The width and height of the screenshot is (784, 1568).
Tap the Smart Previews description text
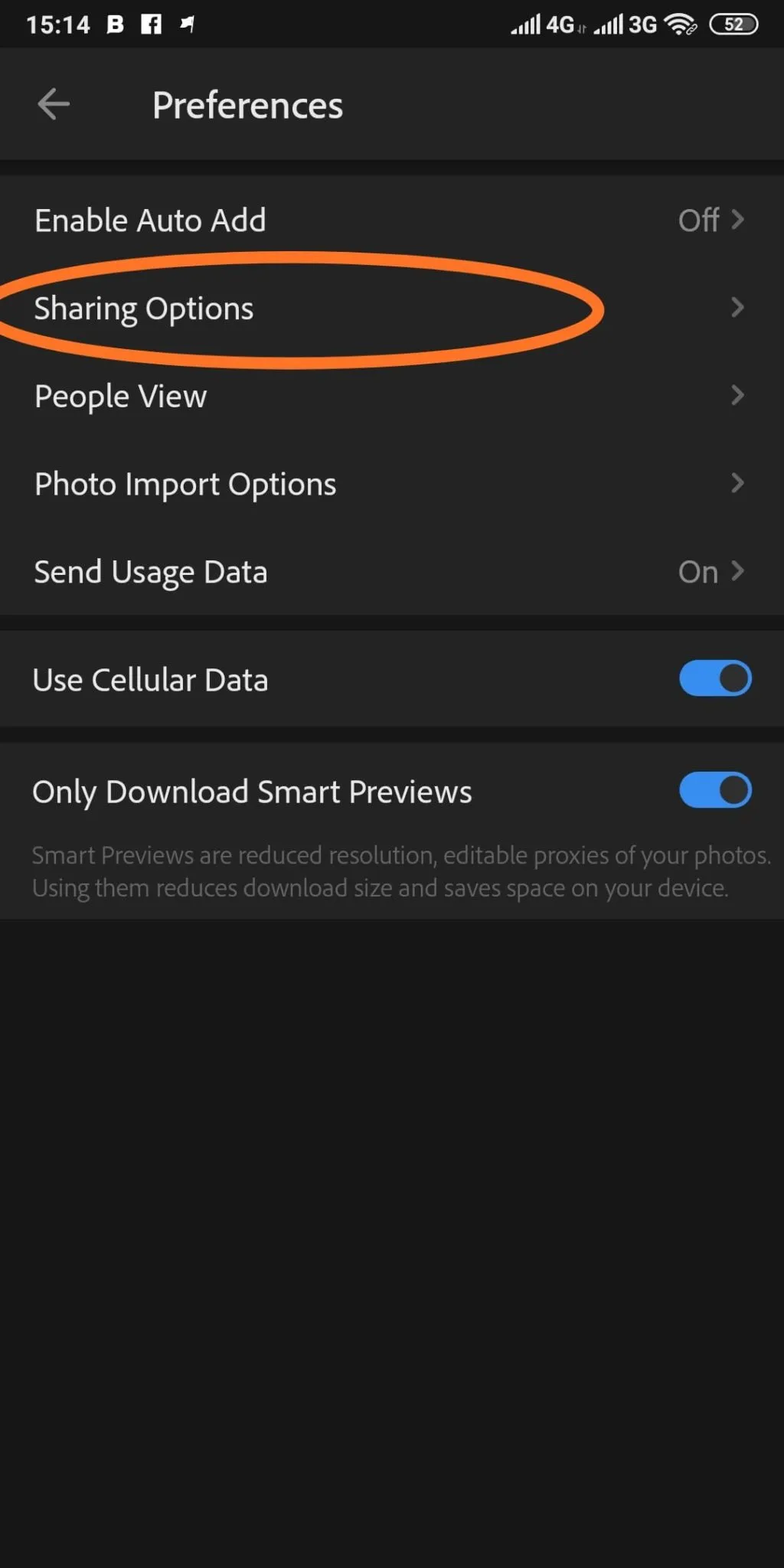(x=392, y=871)
